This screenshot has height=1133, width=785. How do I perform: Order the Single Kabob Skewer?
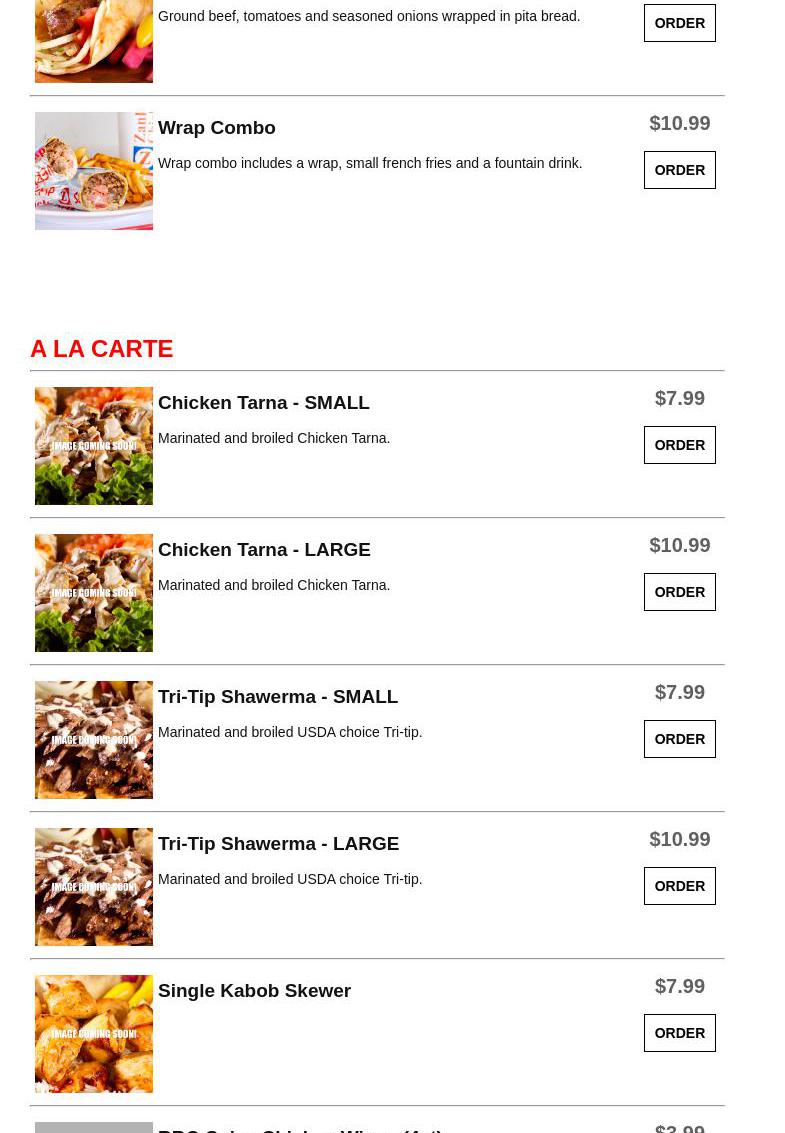[x=679, y=1033]
